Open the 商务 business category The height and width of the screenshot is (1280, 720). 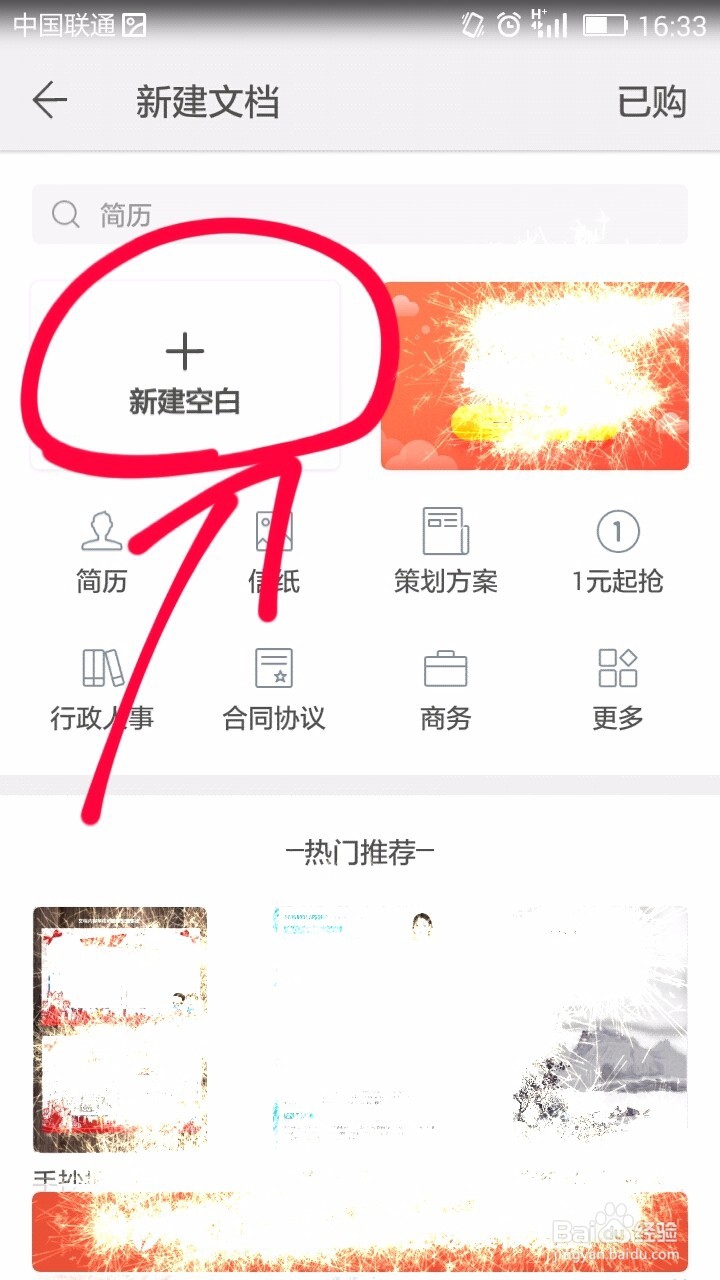tap(445, 687)
